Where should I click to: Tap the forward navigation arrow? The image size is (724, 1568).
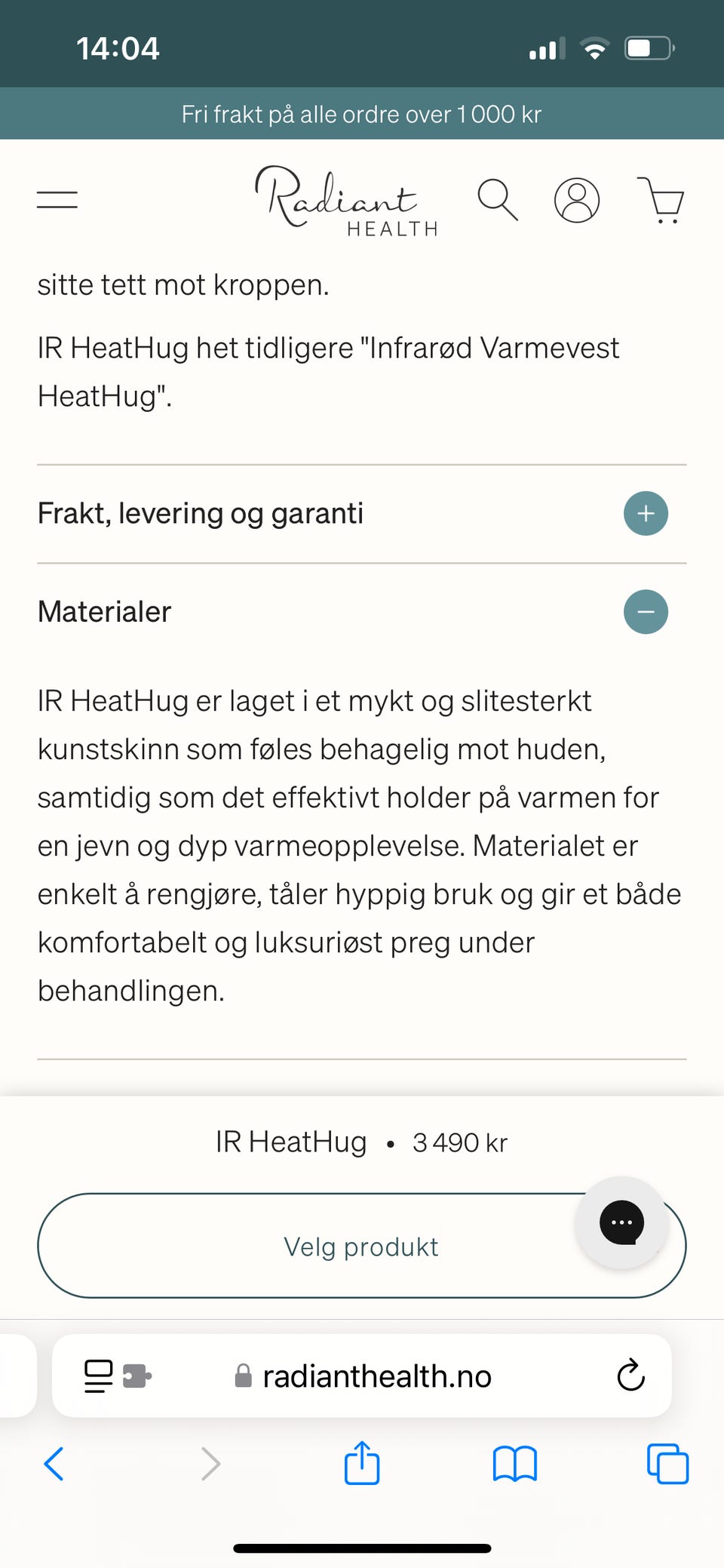pyautogui.click(x=210, y=1464)
